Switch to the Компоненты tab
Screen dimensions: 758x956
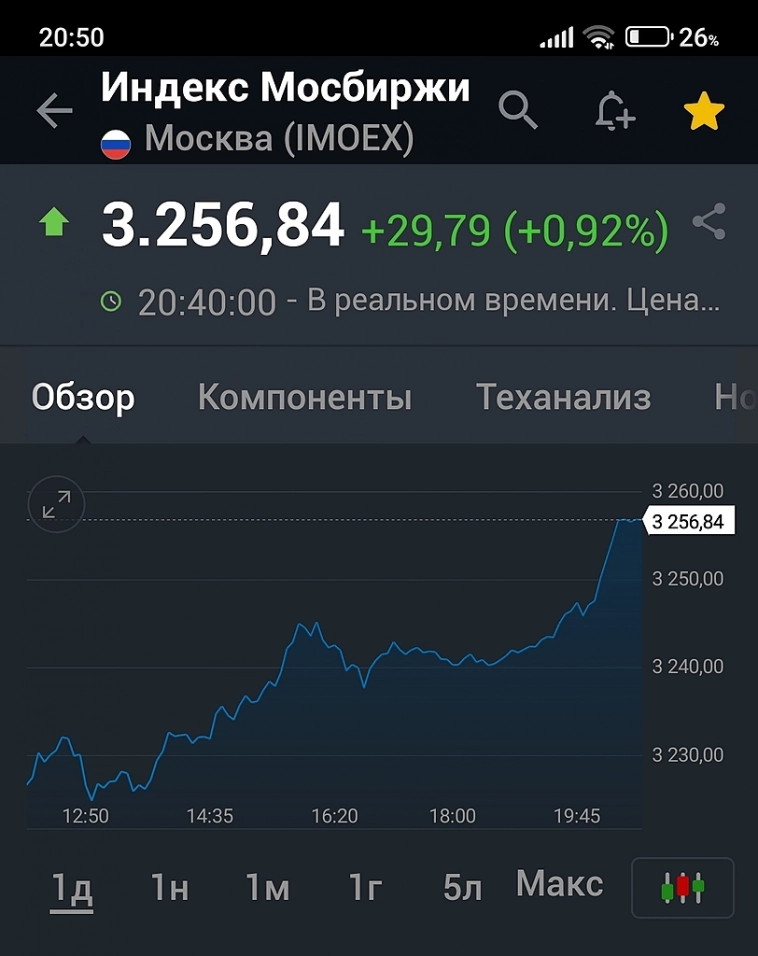[x=306, y=397]
